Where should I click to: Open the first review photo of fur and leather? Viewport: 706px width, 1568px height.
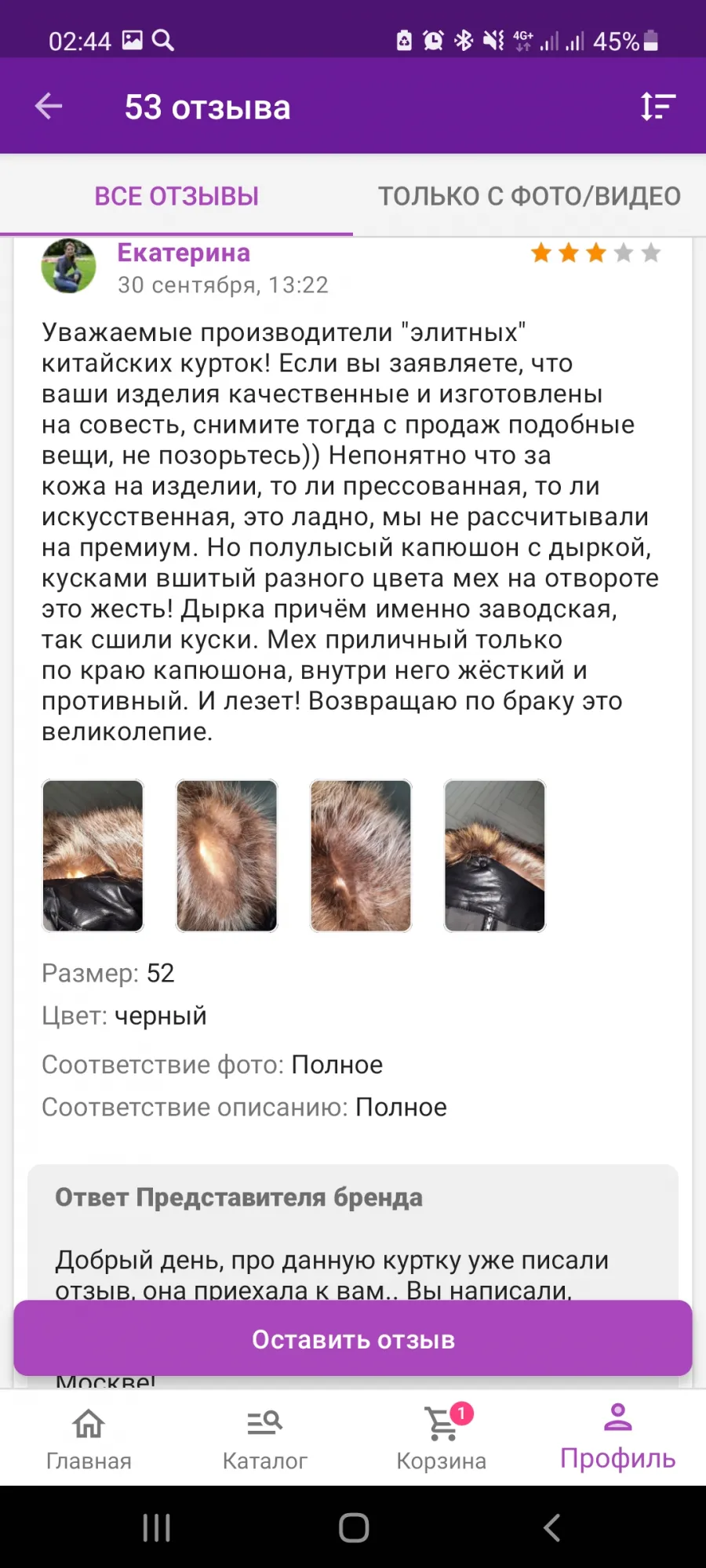[93, 855]
